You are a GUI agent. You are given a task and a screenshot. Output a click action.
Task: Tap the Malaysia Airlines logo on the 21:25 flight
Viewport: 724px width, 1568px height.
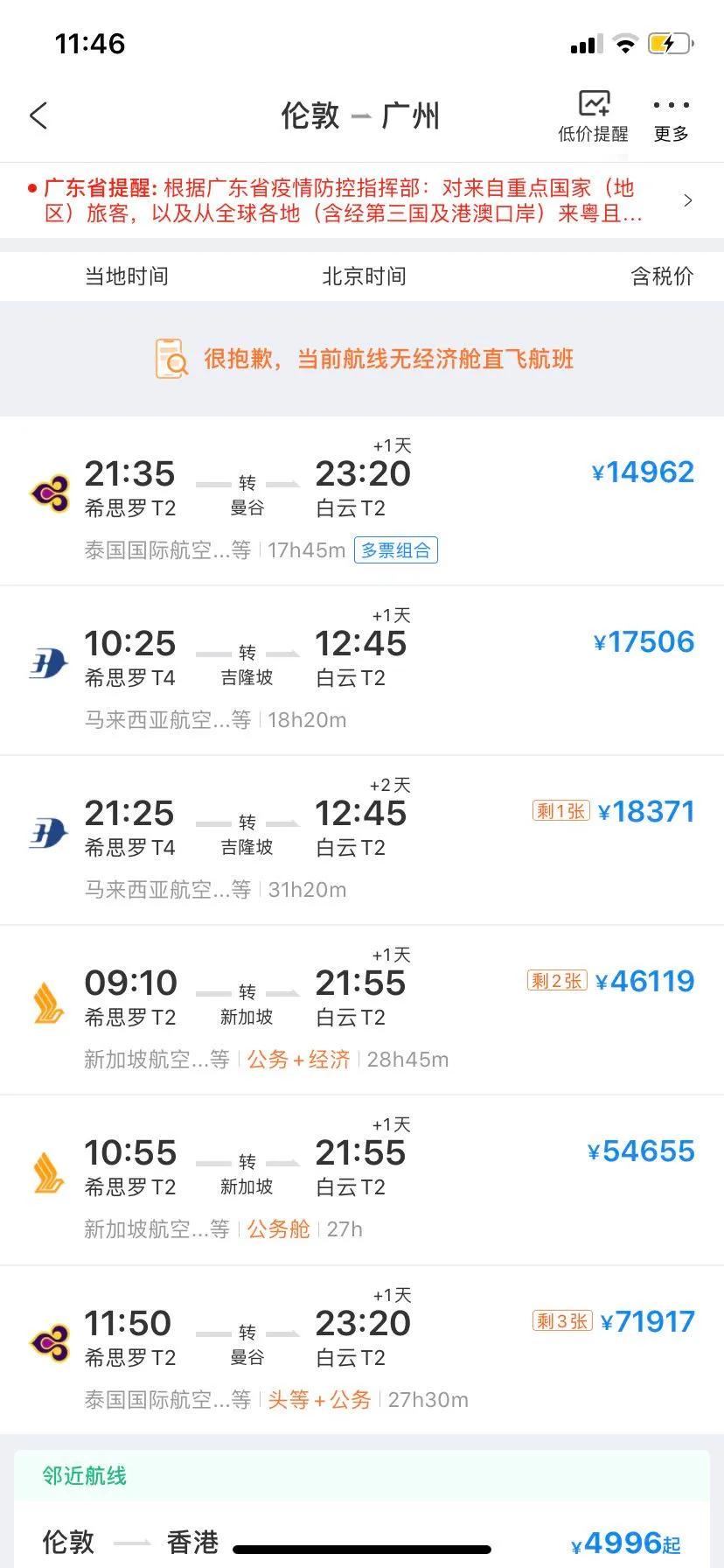coord(48,829)
